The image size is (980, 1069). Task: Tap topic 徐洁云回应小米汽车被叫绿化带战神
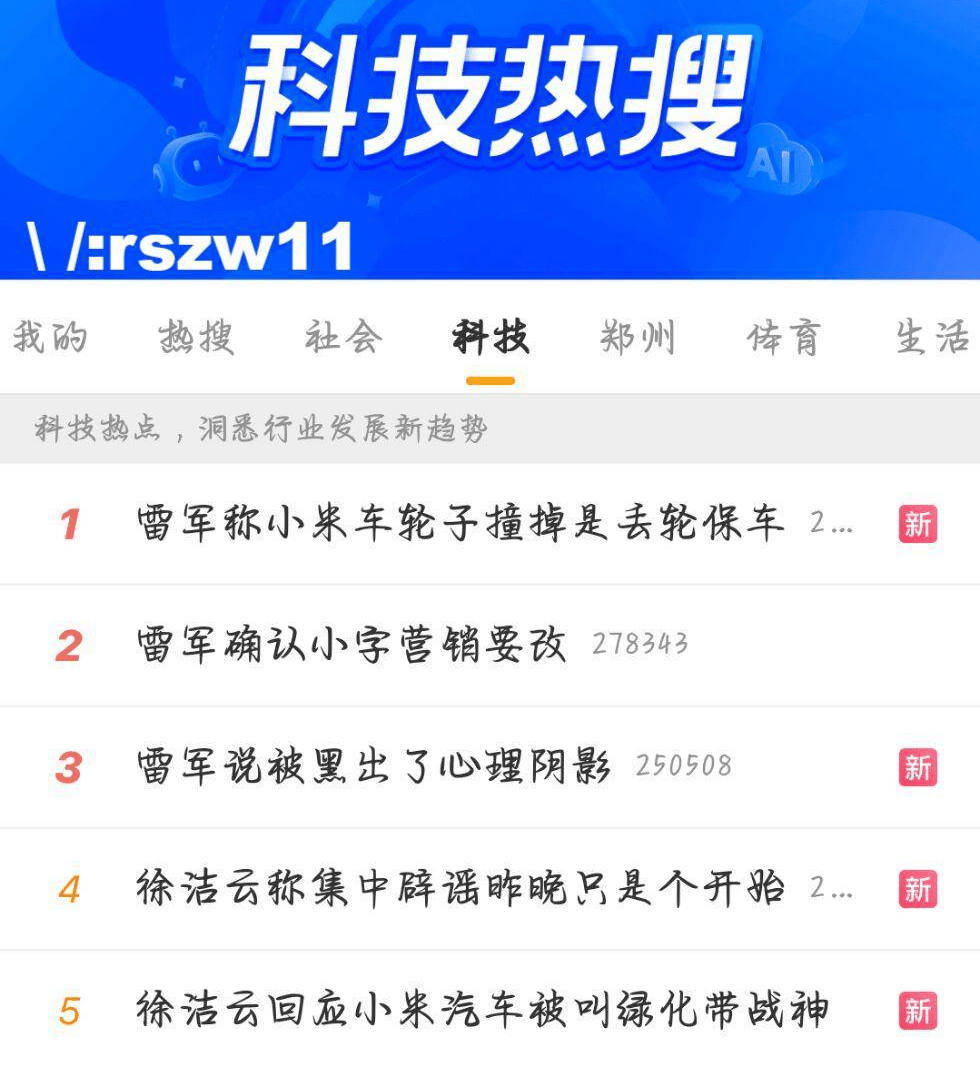pos(482,1011)
